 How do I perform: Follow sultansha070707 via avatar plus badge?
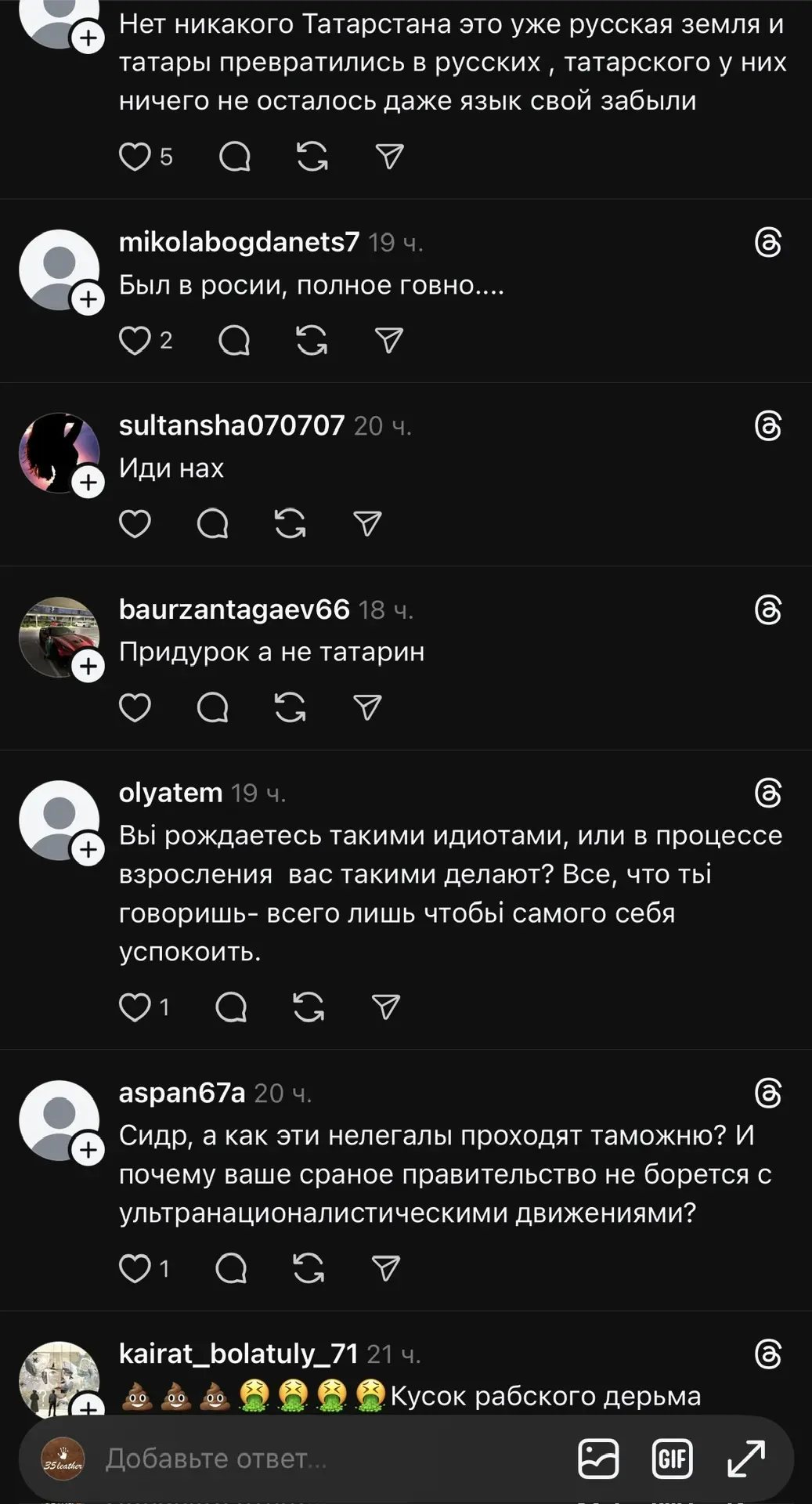(x=88, y=482)
